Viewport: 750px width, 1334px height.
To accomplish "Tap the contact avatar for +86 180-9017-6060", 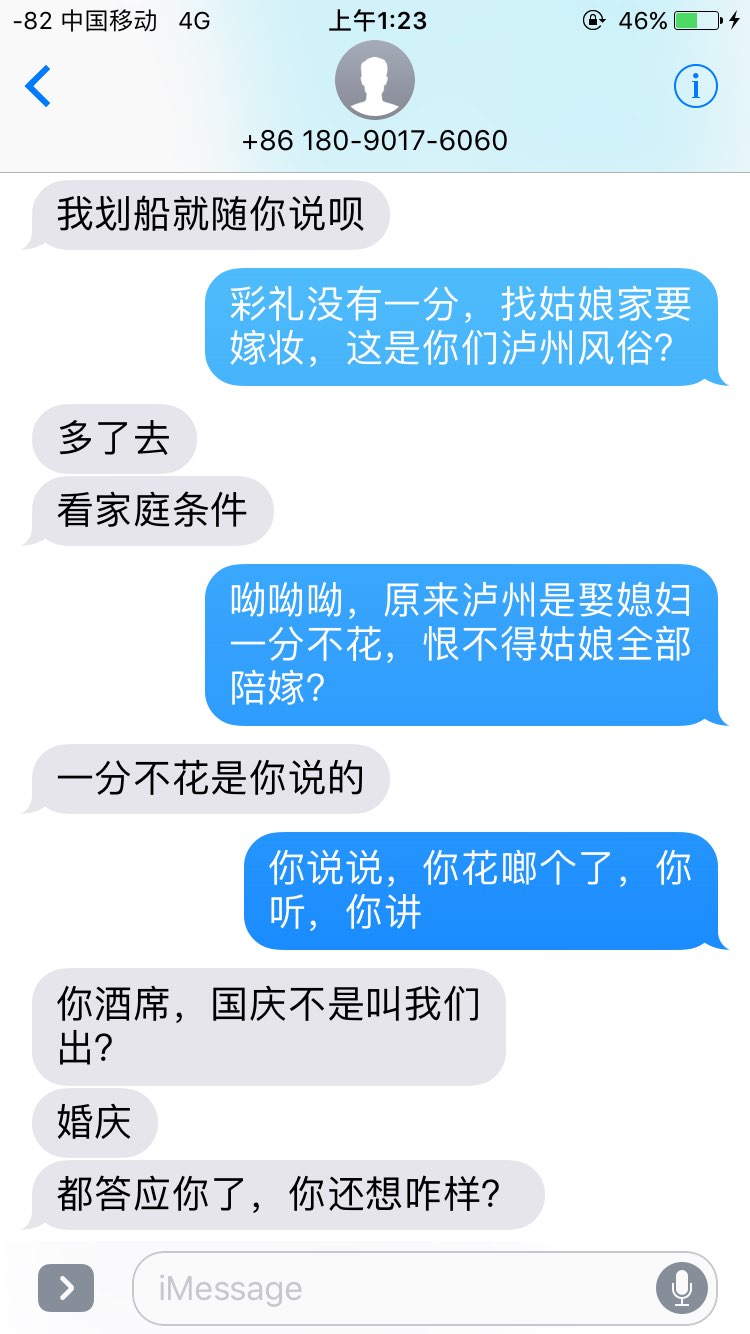I will (x=374, y=80).
